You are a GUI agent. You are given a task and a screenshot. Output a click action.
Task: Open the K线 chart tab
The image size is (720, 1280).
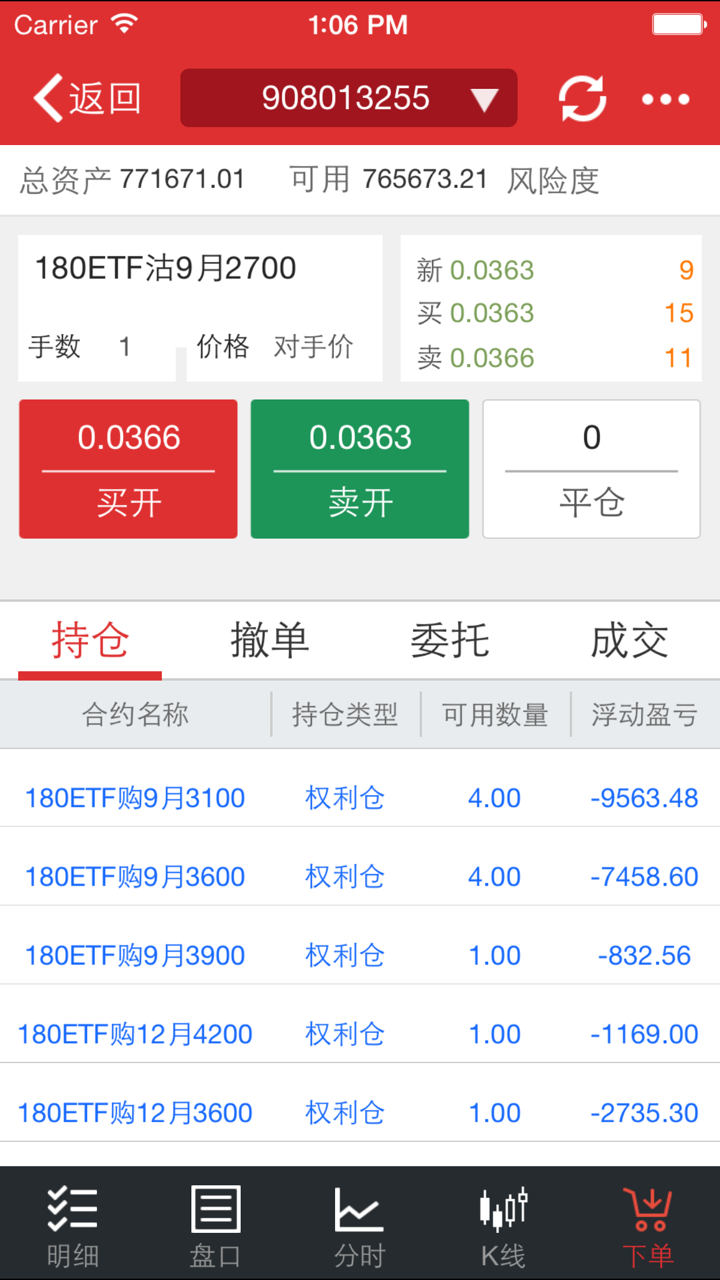click(x=503, y=1225)
